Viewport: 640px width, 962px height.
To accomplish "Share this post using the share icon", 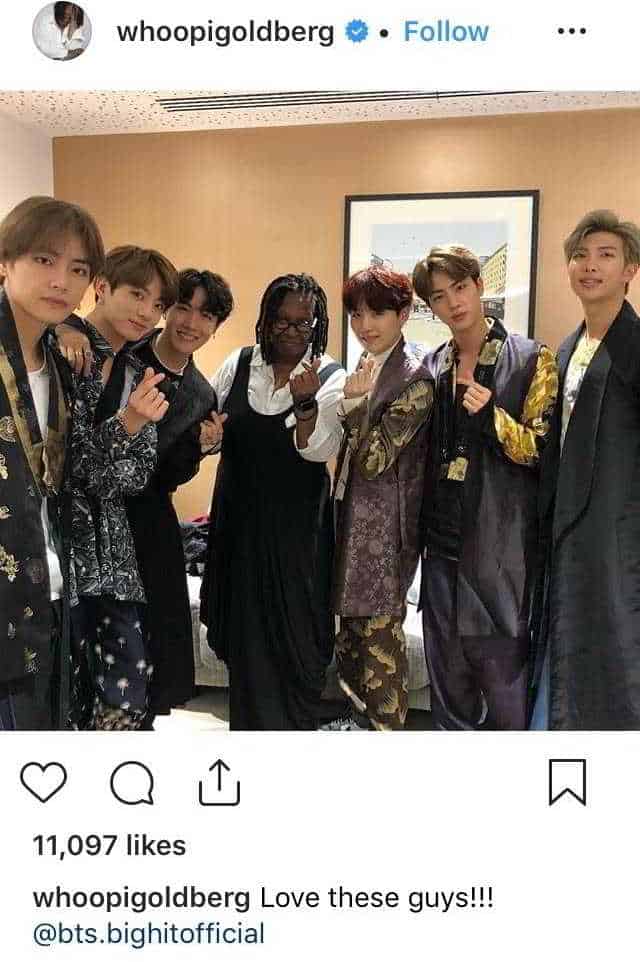I will [x=221, y=782].
